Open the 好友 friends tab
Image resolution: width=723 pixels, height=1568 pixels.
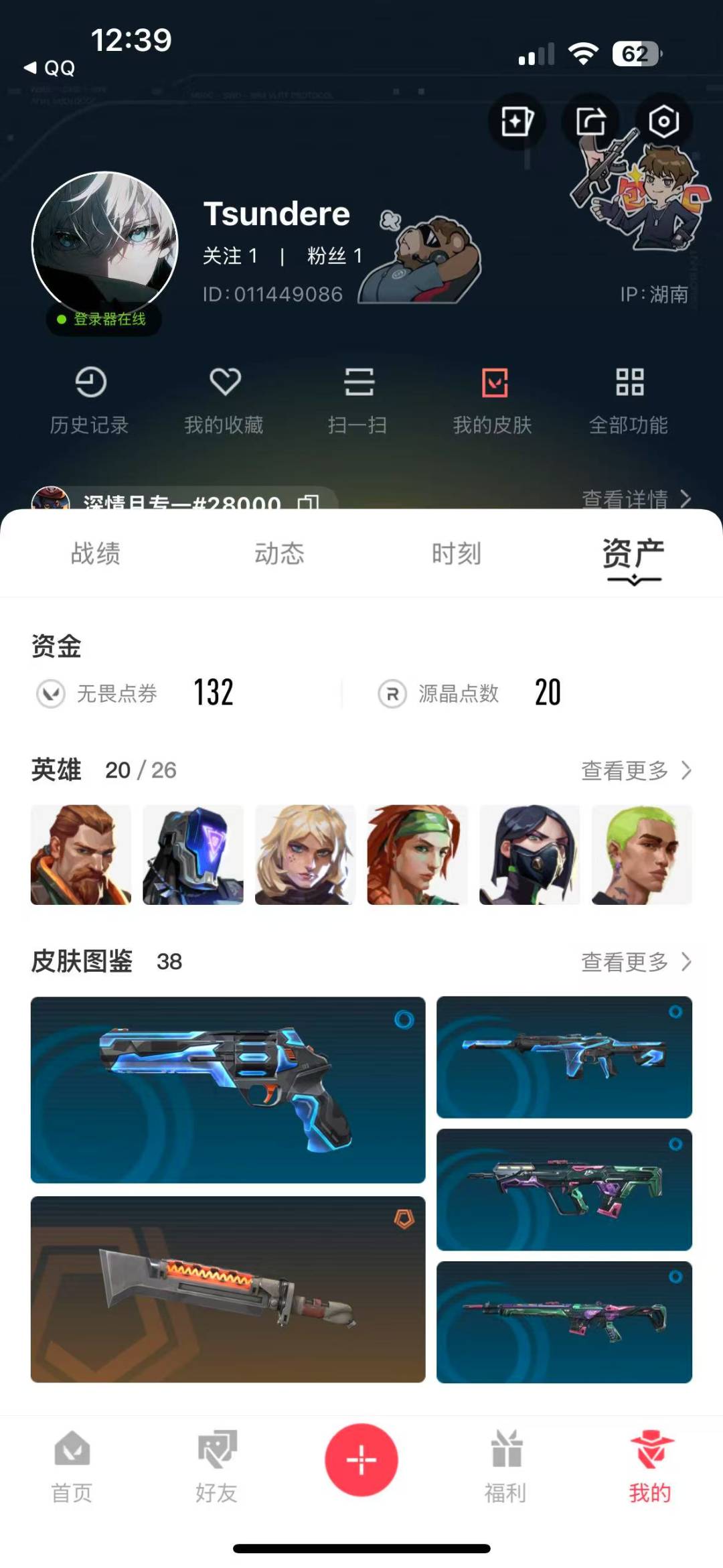pos(217,1468)
